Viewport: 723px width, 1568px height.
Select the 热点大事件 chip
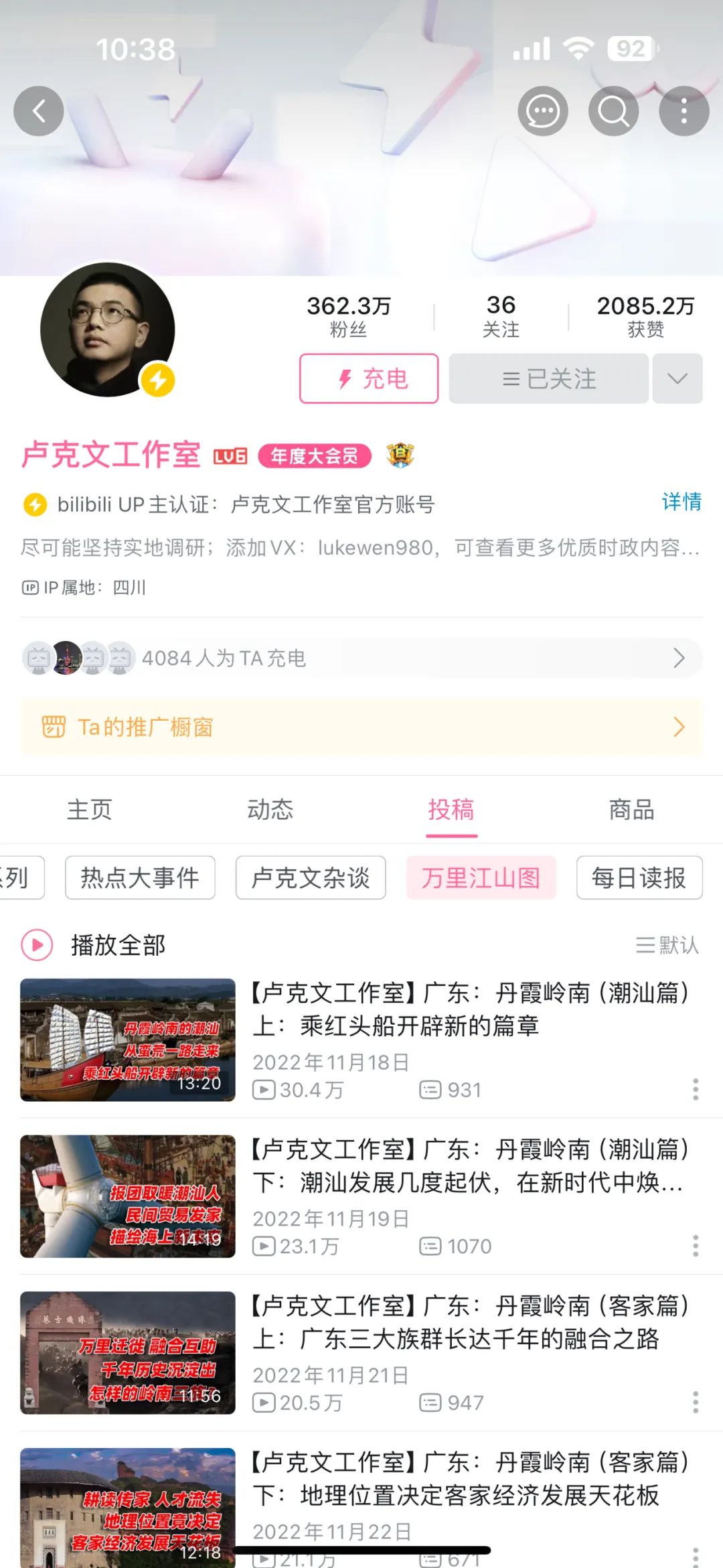point(140,877)
